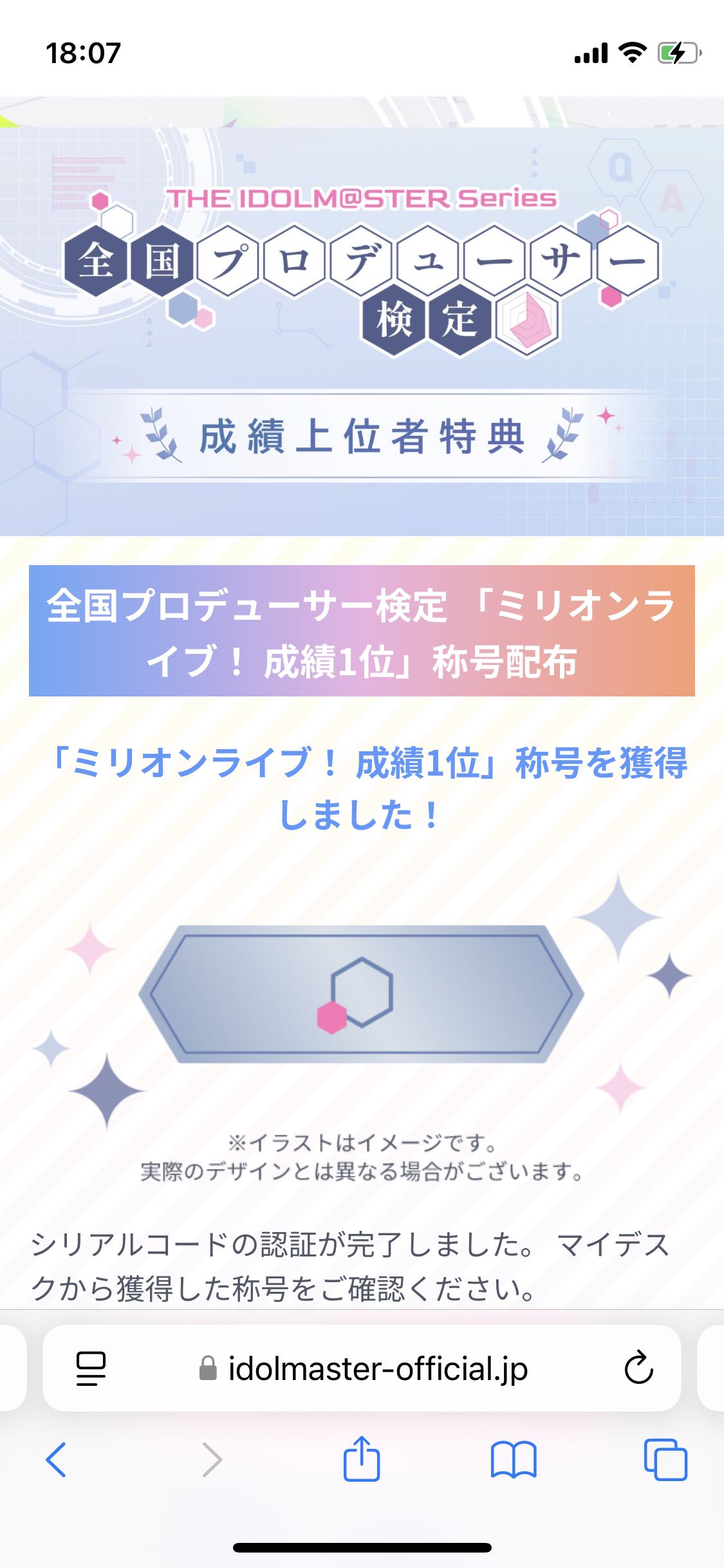Viewport: 724px width, 1568px height.
Task: Tap the idolmaster-official.jp address field
Action: coord(362,1368)
